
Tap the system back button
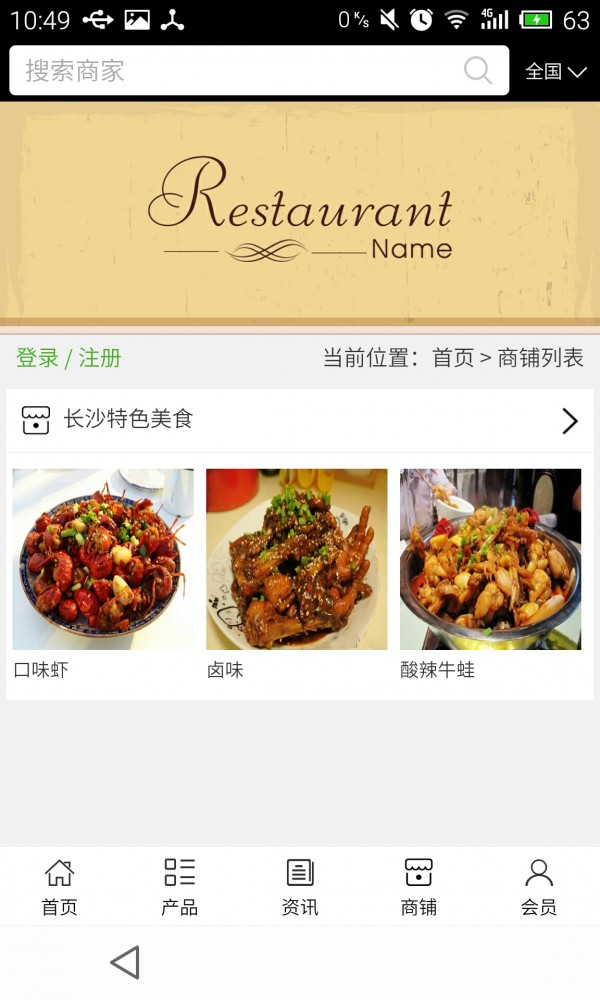pos(125,962)
